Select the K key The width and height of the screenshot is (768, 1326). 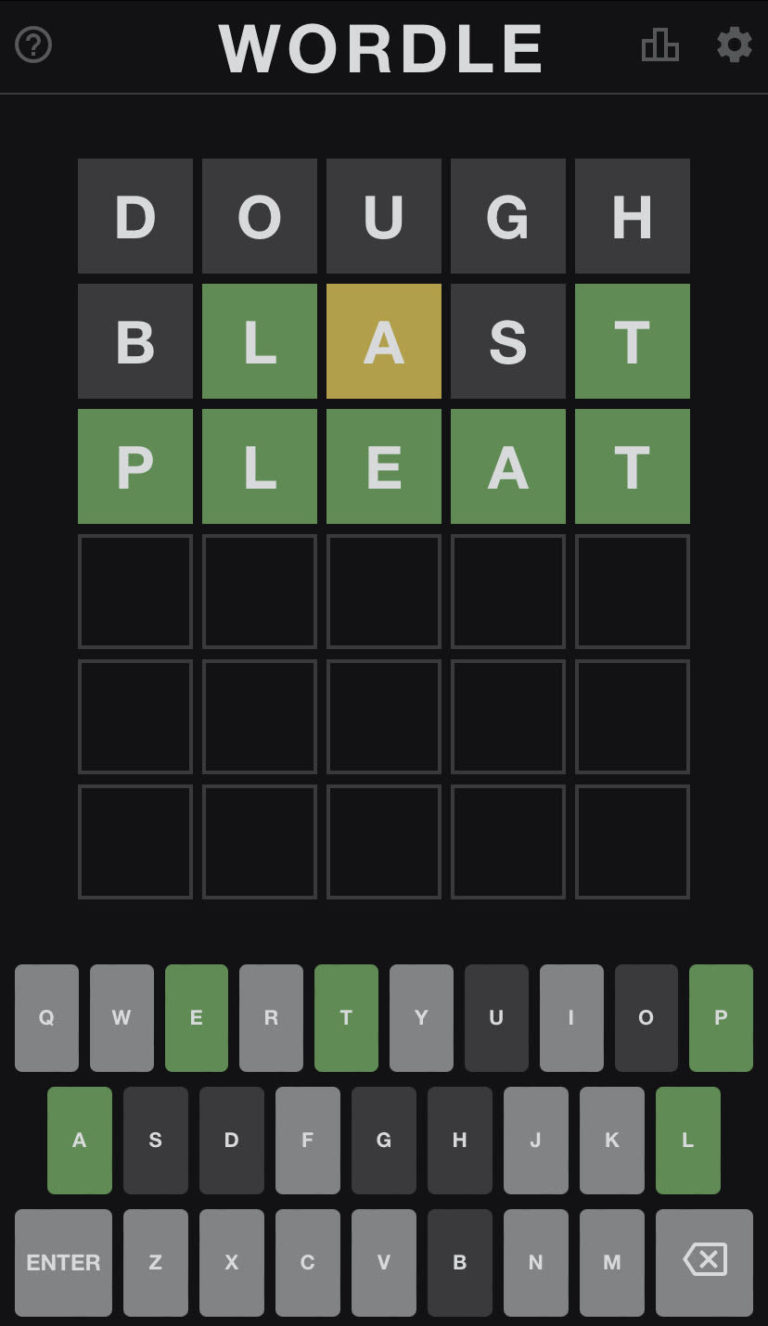coord(612,1140)
